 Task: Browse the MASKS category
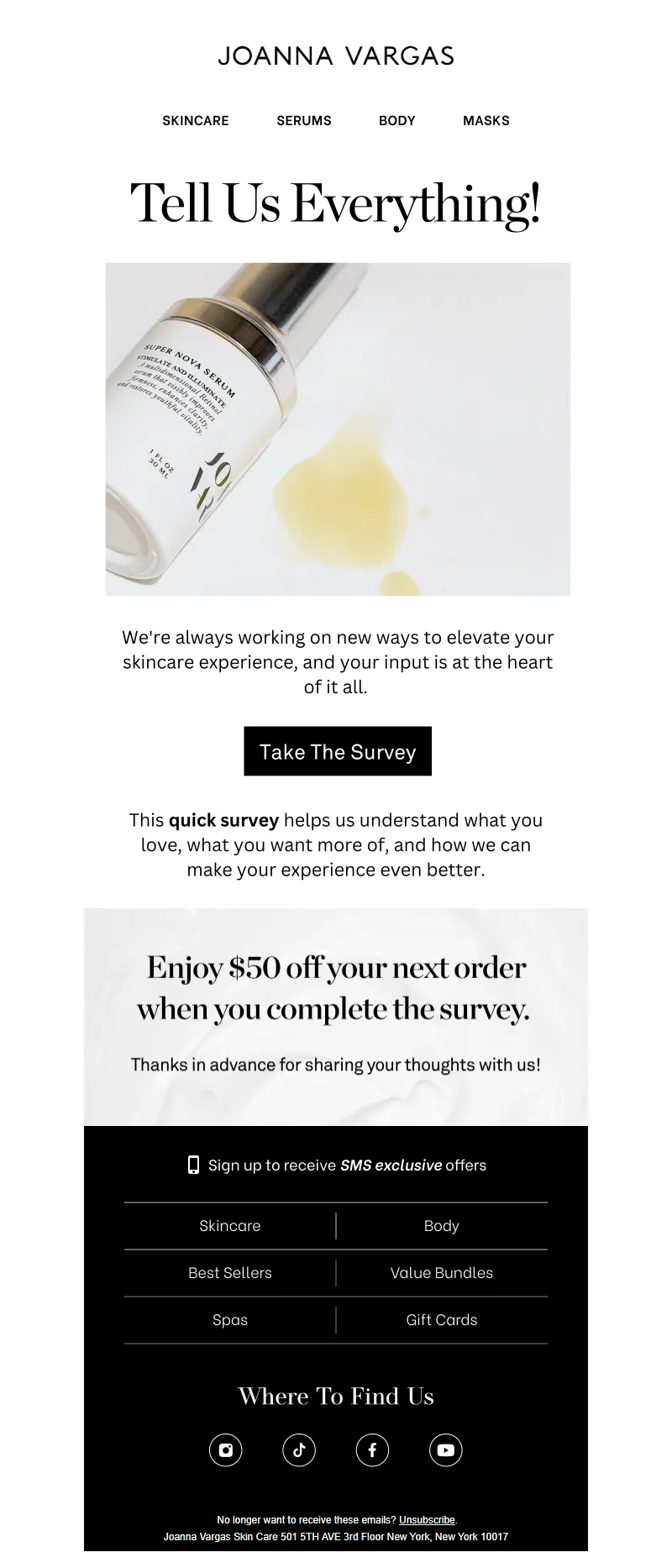click(486, 121)
